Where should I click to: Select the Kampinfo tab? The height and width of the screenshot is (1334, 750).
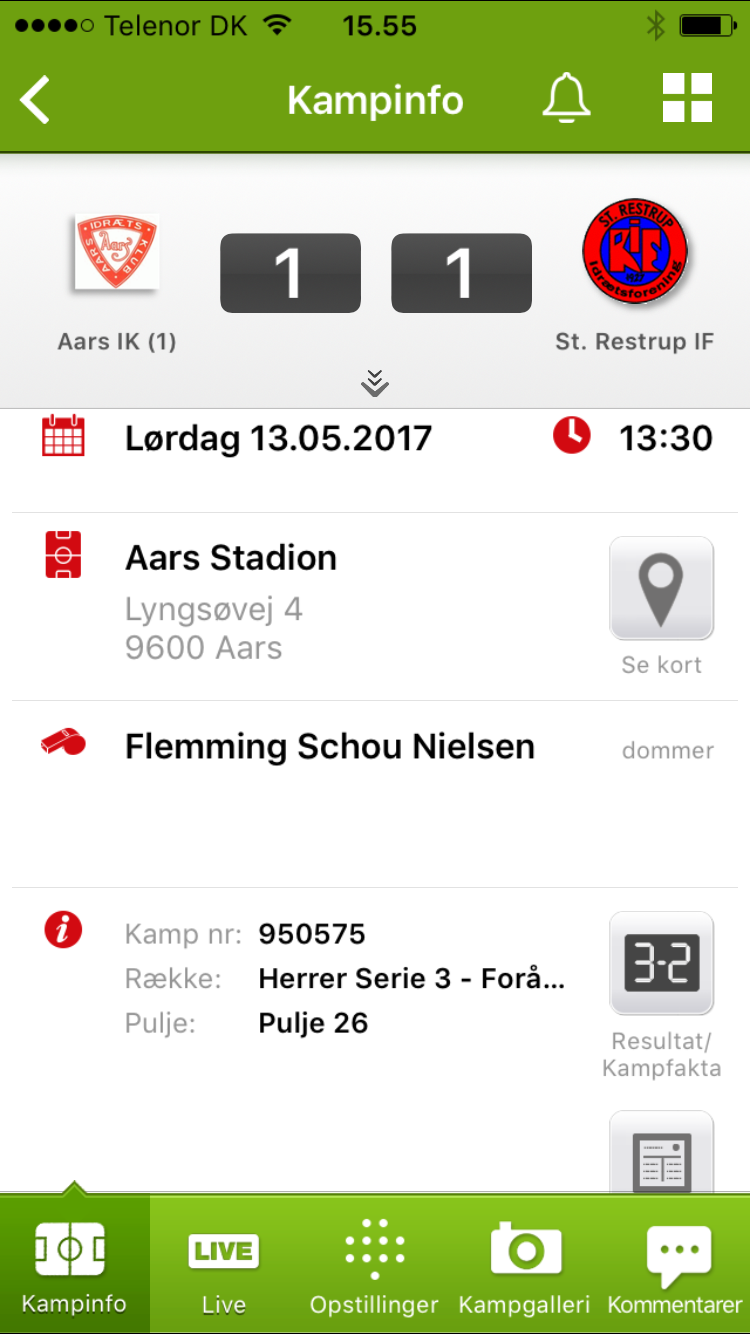coord(75,1264)
